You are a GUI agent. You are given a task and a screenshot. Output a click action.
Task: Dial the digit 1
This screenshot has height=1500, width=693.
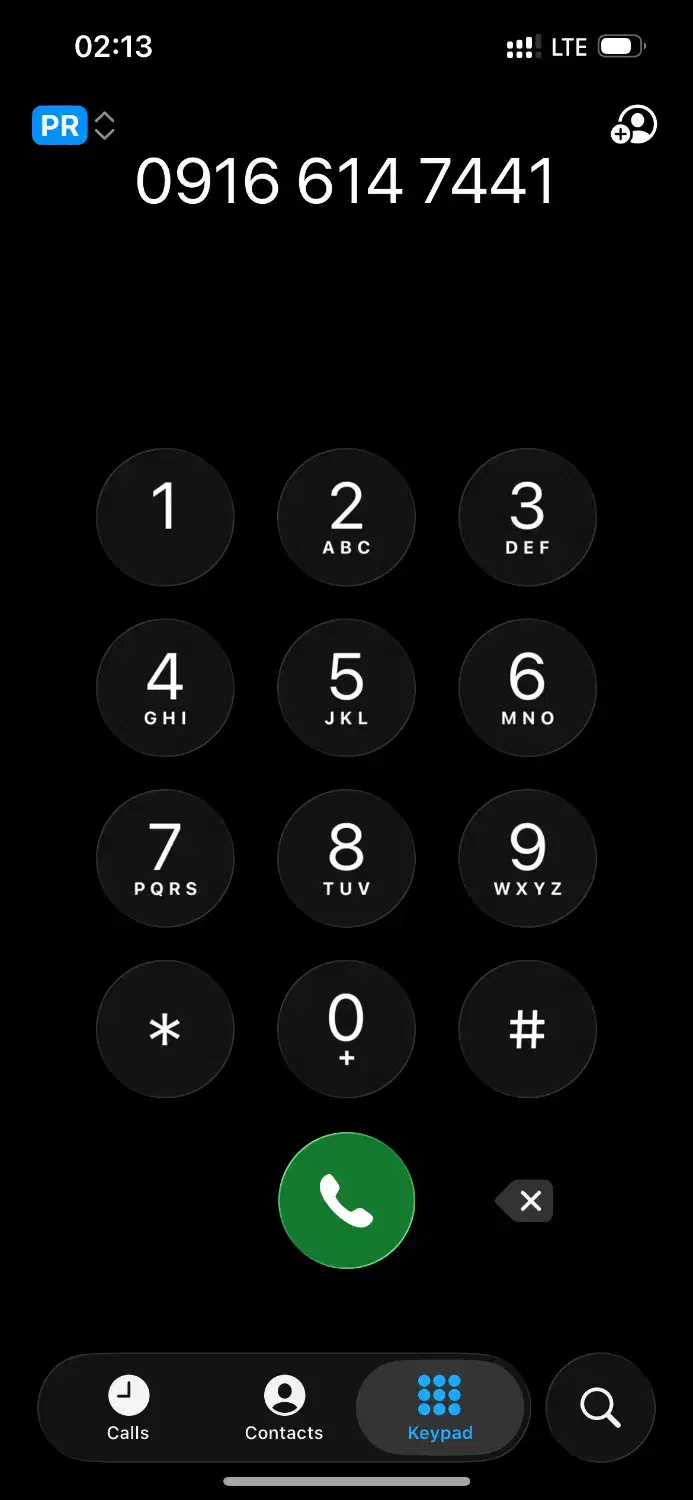tap(165, 517)
